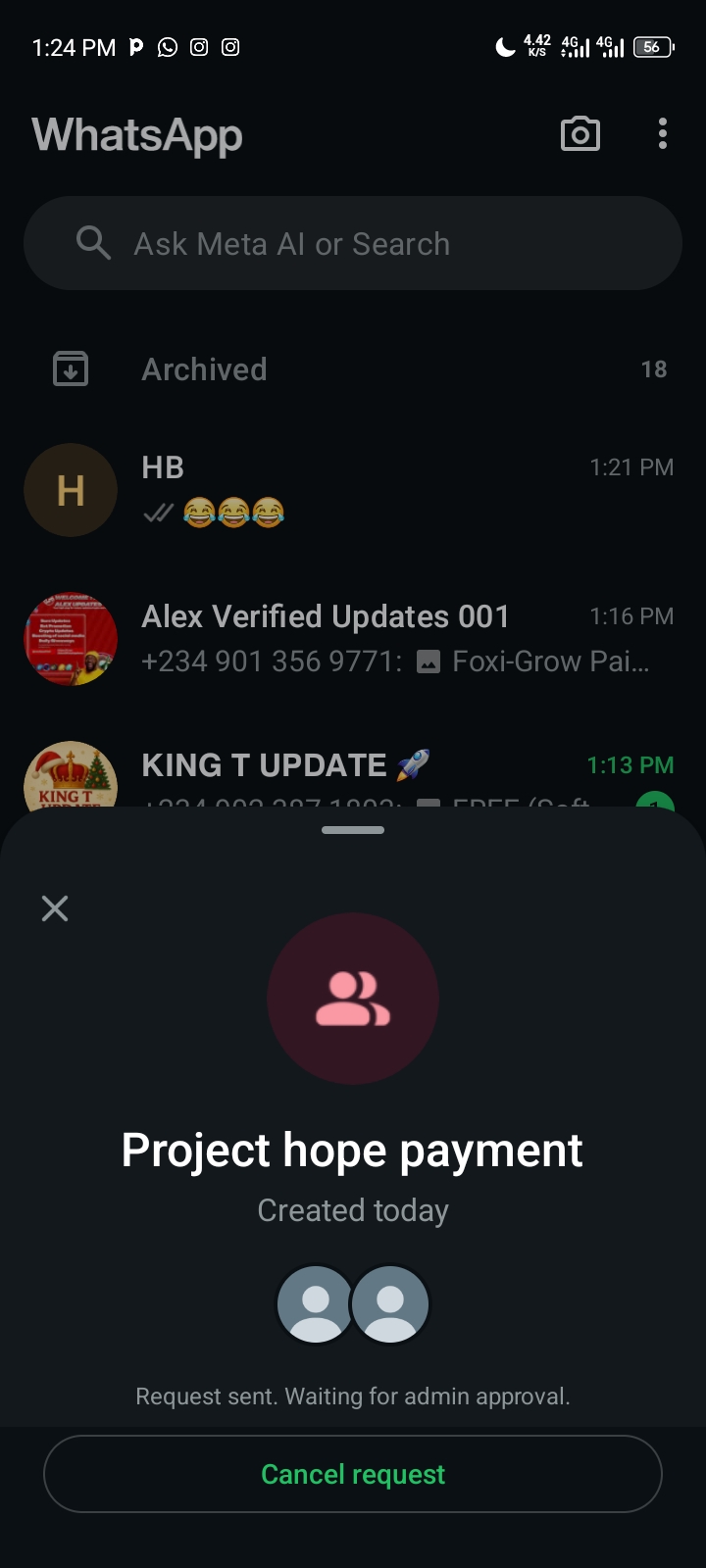
Task: Close the Project hope payment sheet
Action: (55, 908)
